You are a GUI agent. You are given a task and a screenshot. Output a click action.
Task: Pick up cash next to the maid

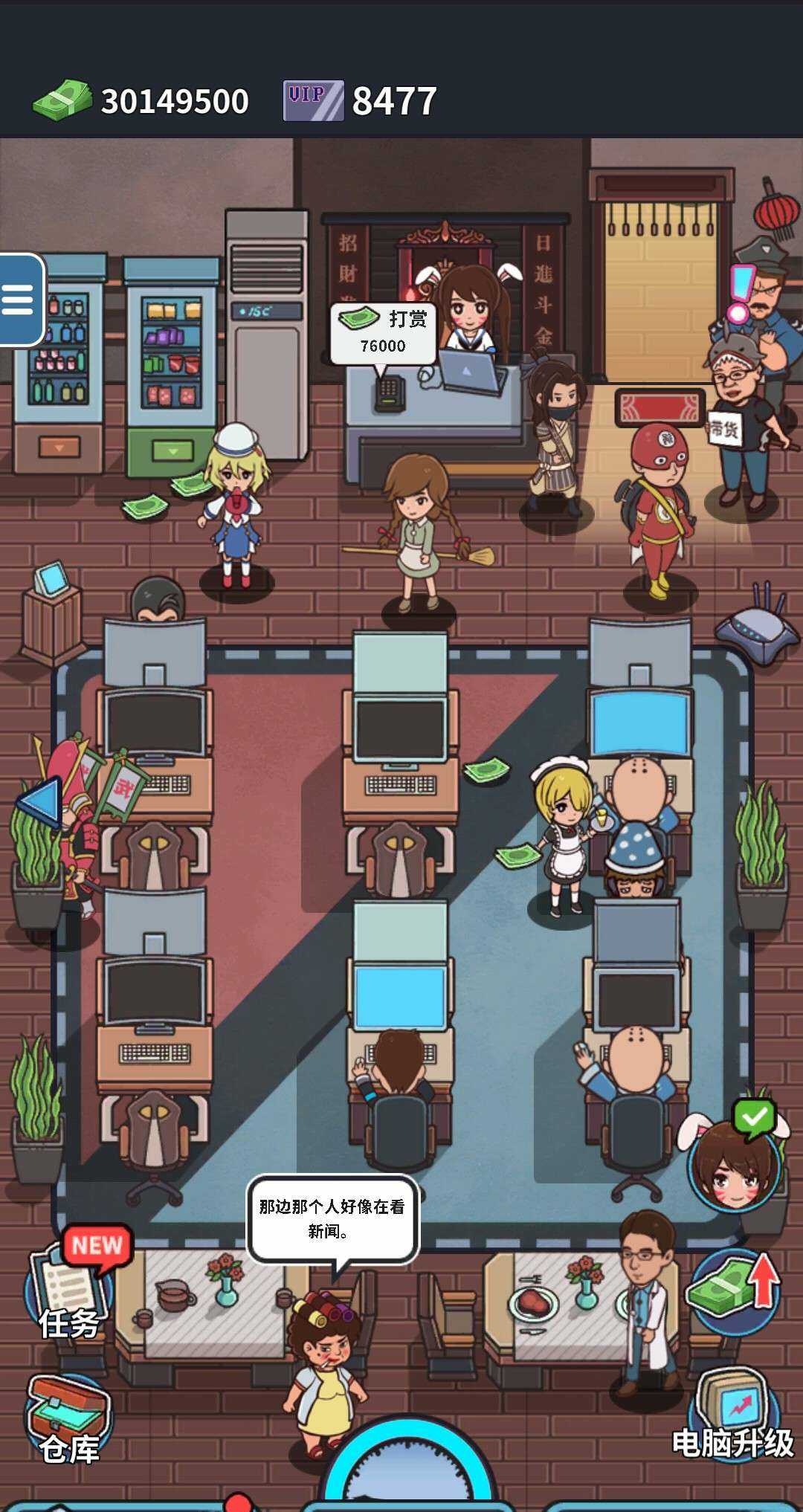(517, 855)
